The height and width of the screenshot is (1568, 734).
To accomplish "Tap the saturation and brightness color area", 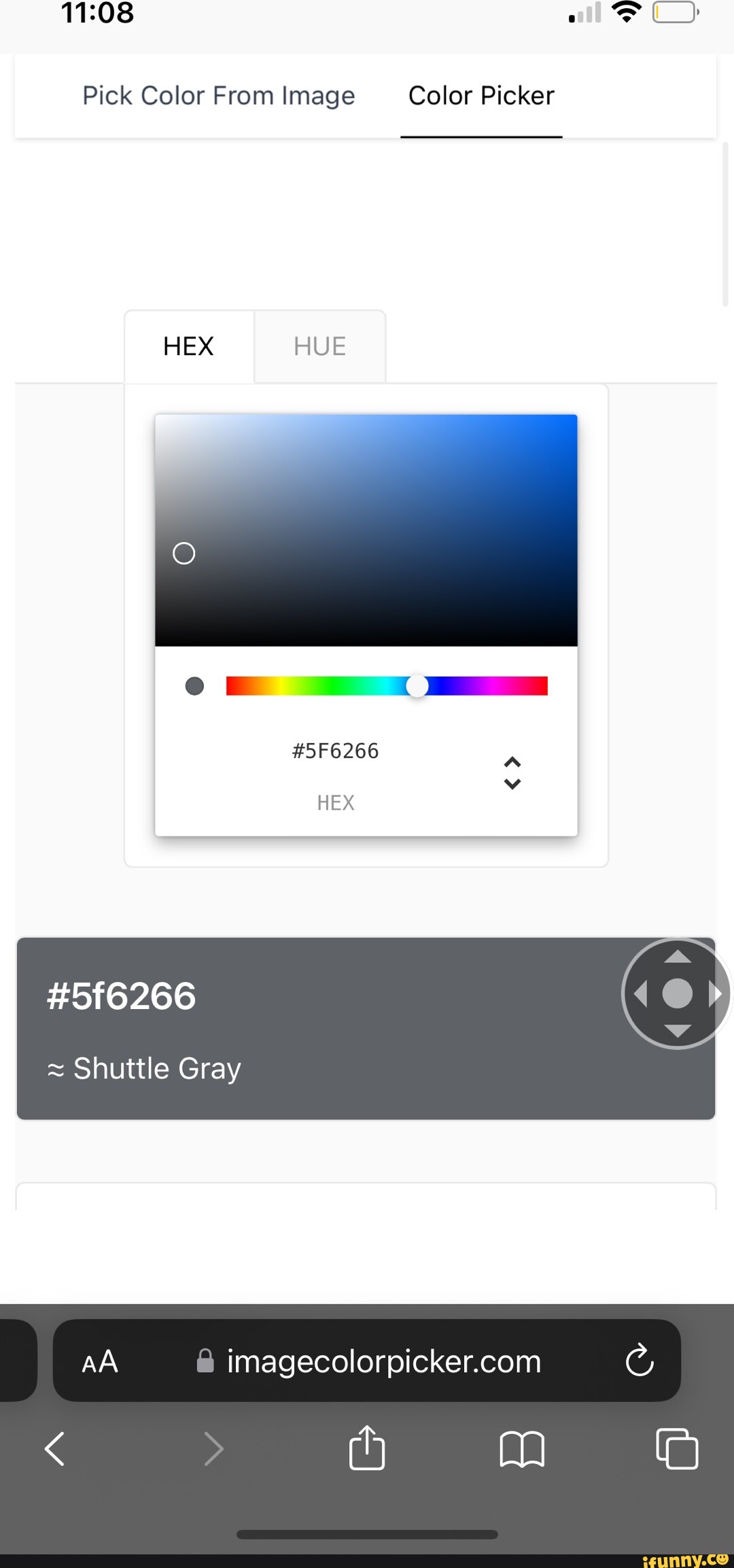I will (x=366, y=530).
